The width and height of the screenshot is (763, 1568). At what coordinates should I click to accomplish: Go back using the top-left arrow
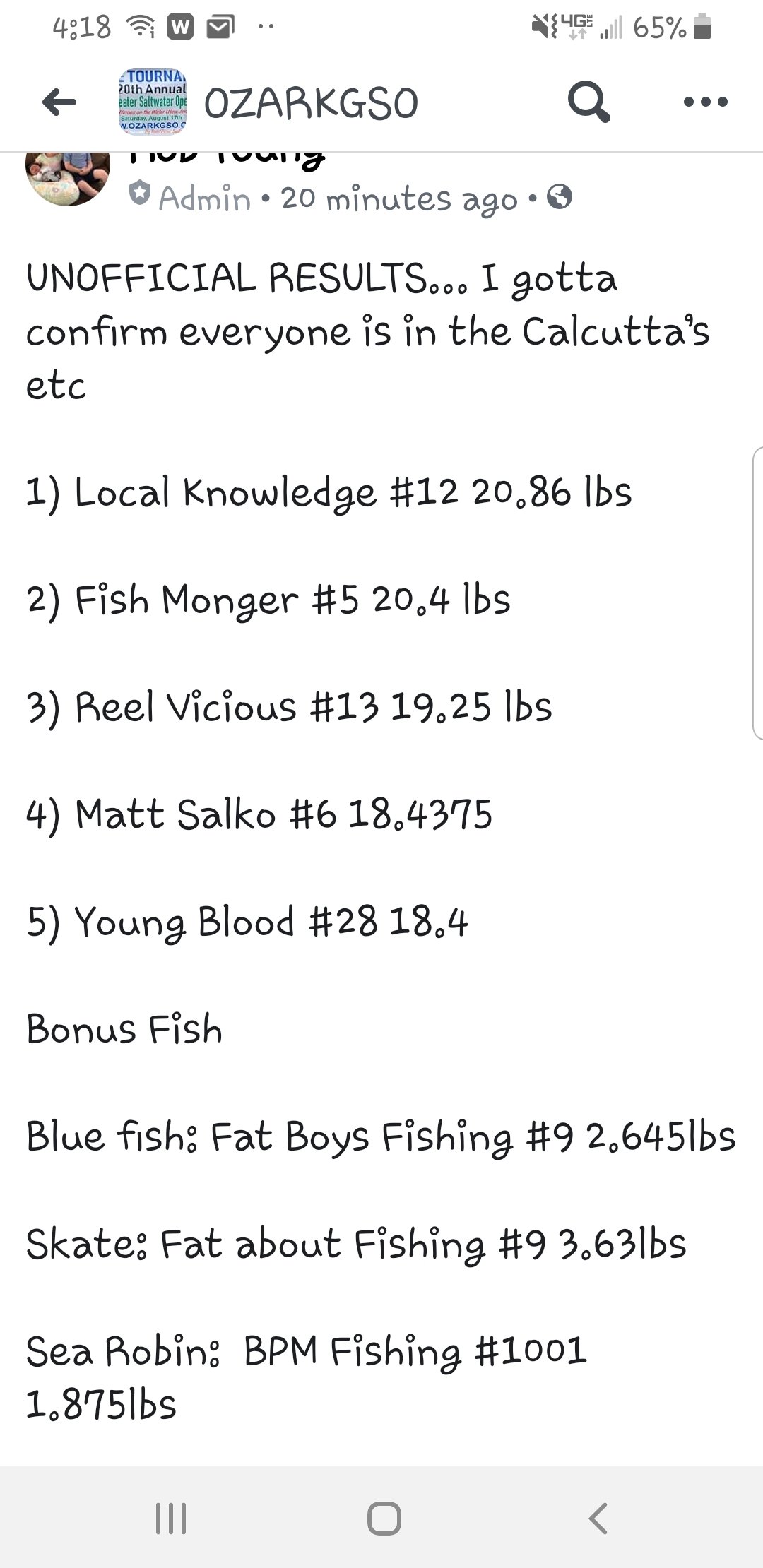59,103
